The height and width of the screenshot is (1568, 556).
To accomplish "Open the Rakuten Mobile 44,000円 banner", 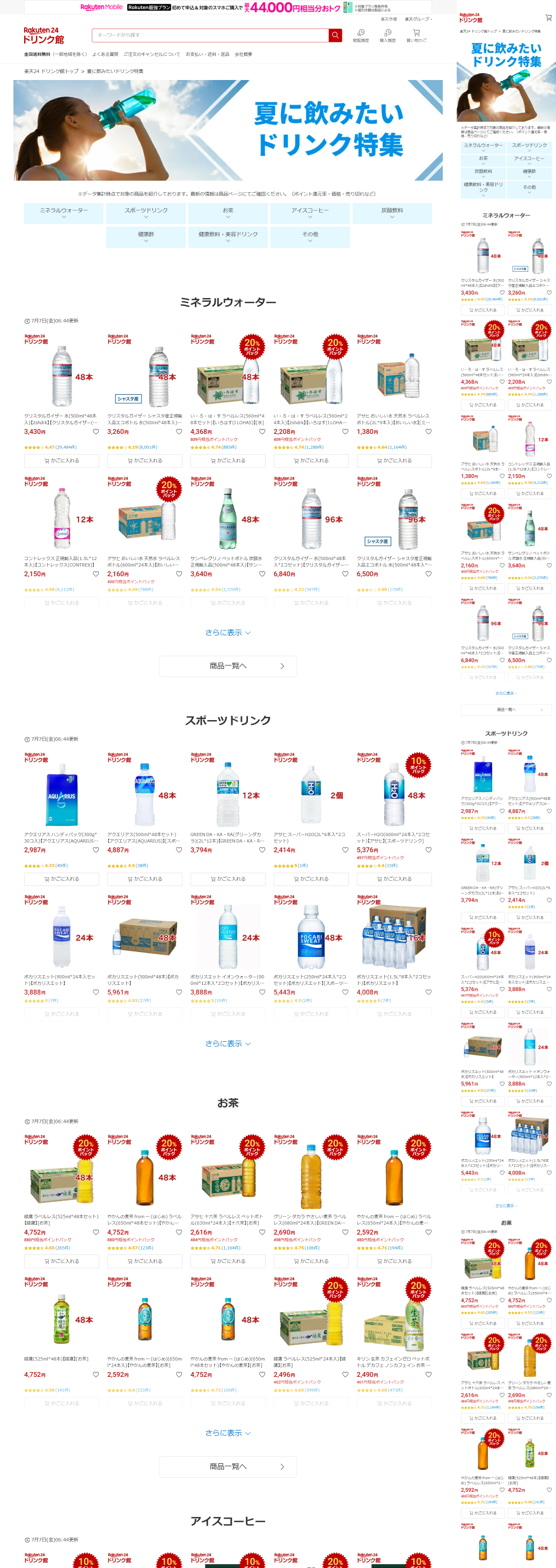I will coord(228,8).
